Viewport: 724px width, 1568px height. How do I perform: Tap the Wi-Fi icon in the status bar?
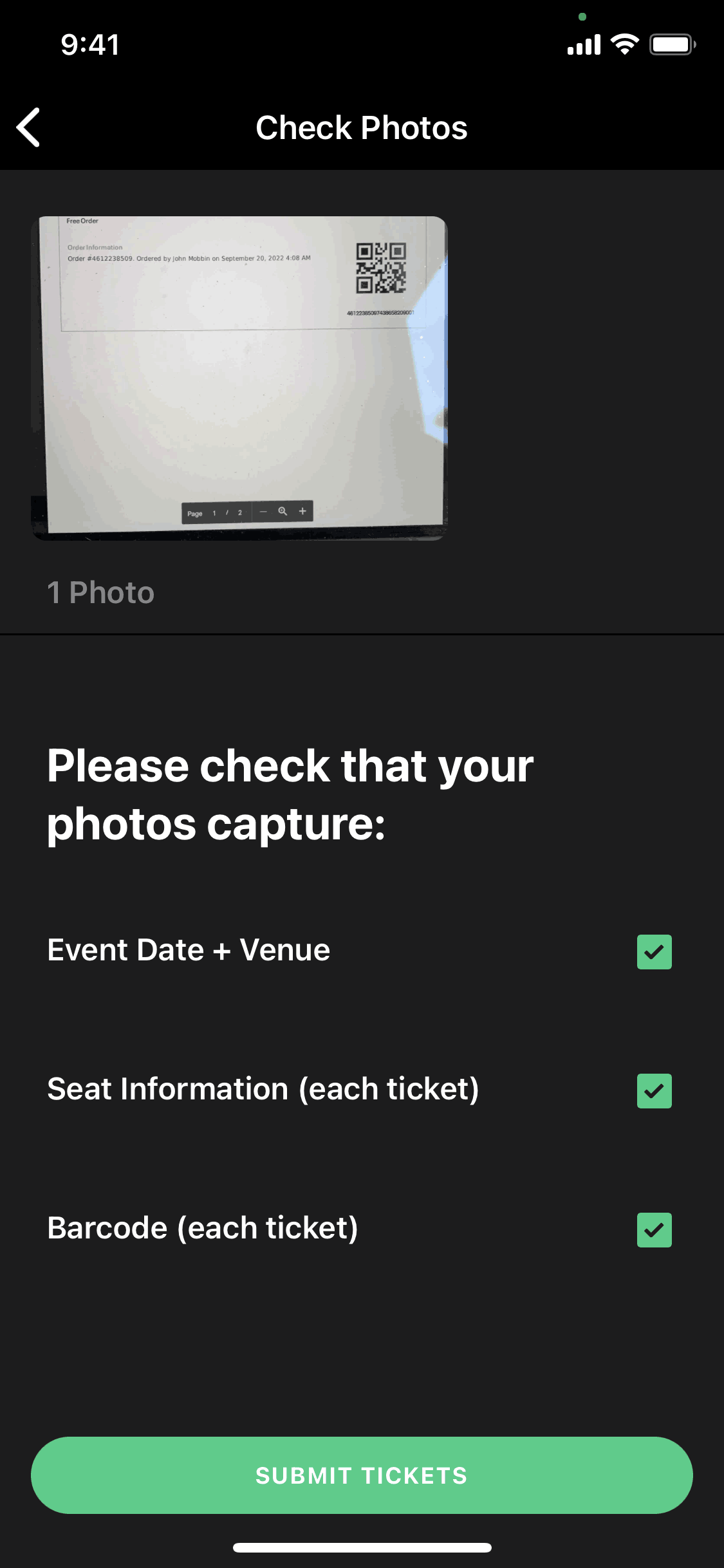[624, 44]
